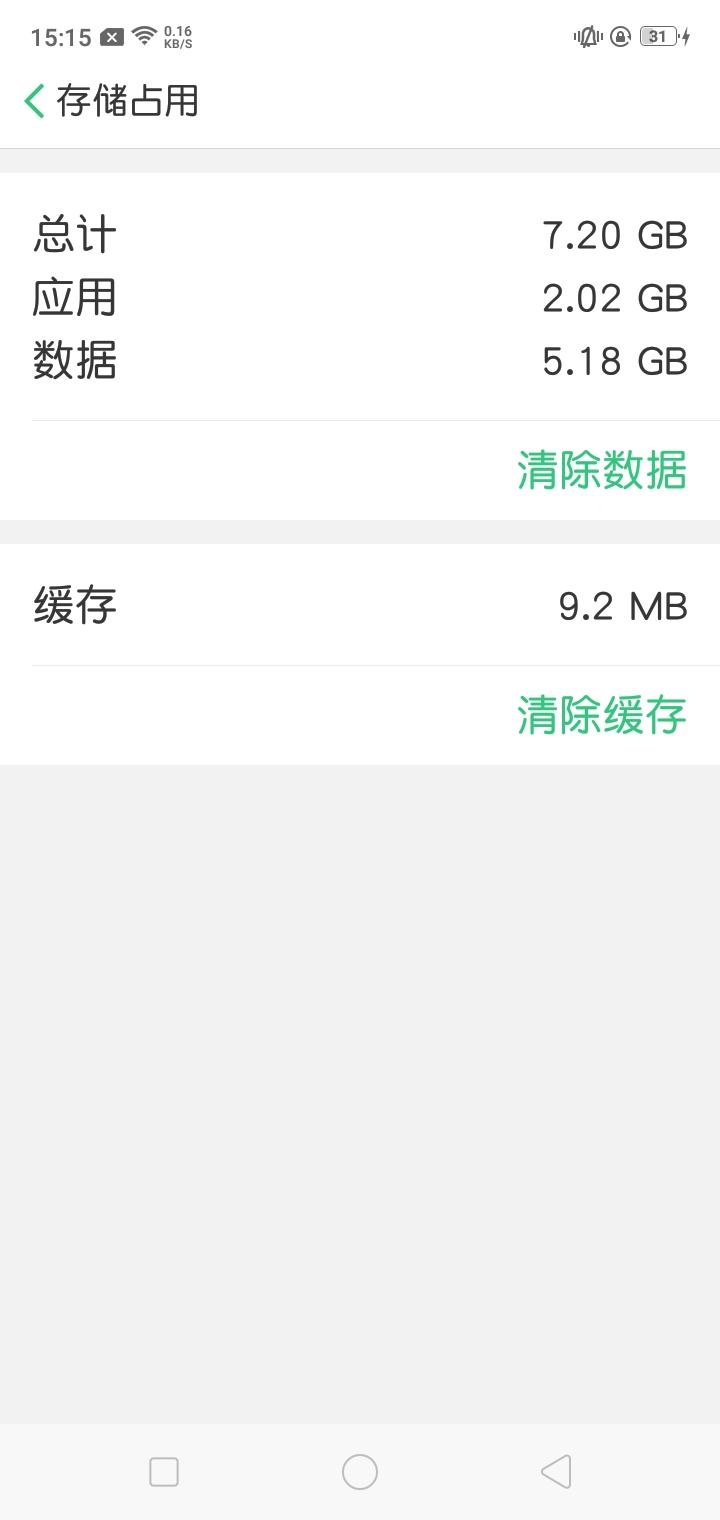Tap the vibrate mode icon in status bar
This screenshot has height=1520, width=720.
point(586,36)
